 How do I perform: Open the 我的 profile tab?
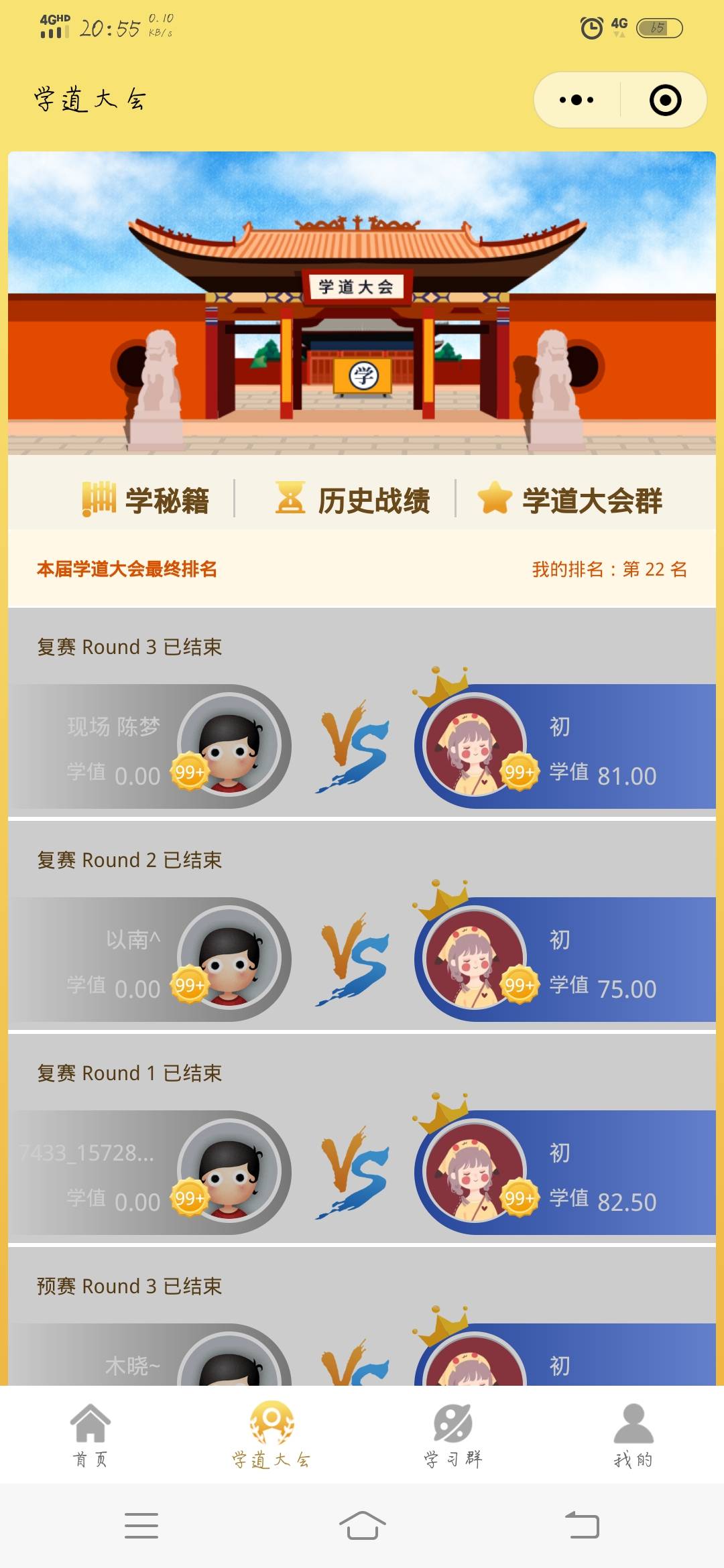(633, 1434)
